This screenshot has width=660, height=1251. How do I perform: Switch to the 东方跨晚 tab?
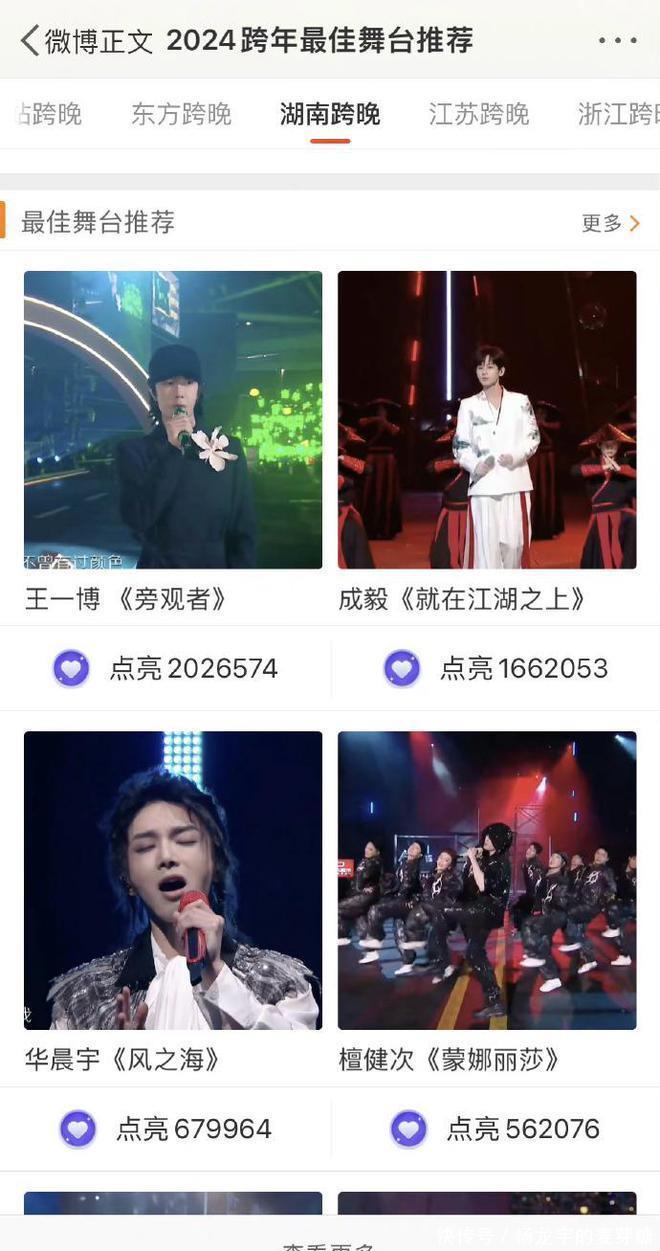pyautogui.click(x=181, y=114)
